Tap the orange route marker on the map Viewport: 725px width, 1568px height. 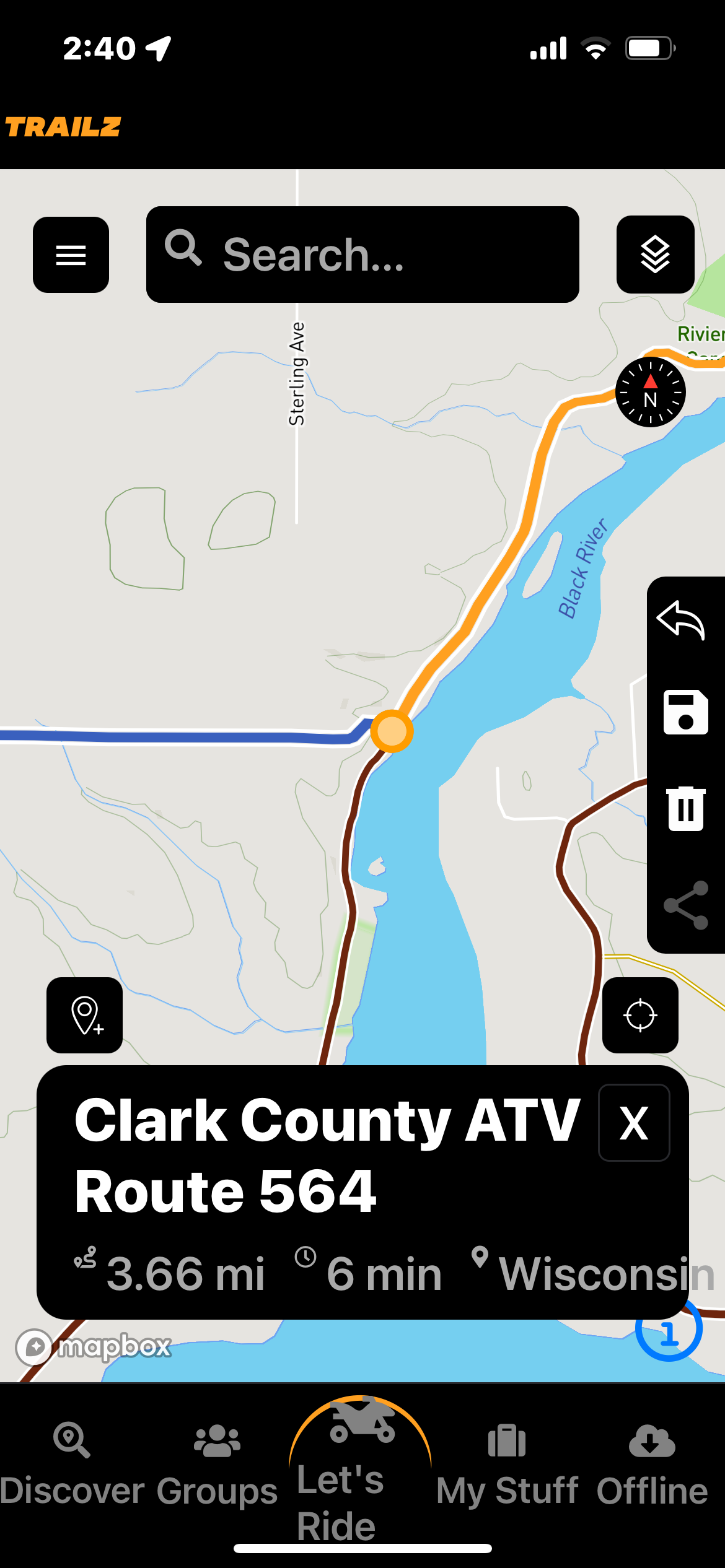pos(392,731)
